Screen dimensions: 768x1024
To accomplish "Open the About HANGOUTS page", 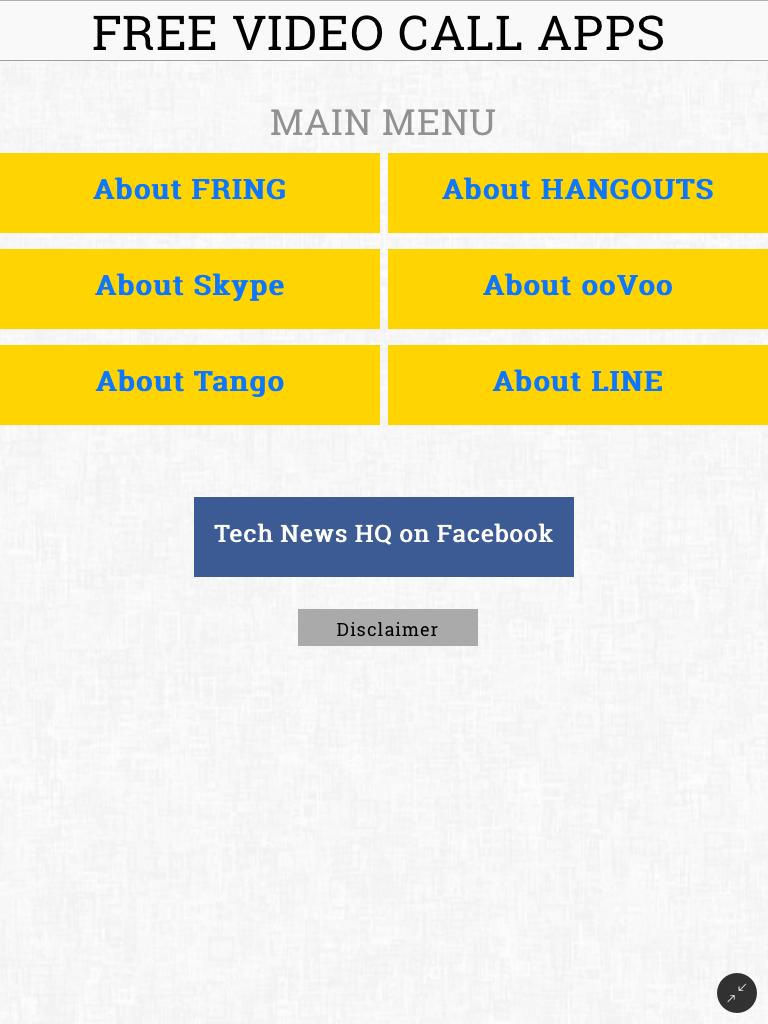I will coord(578,192).
